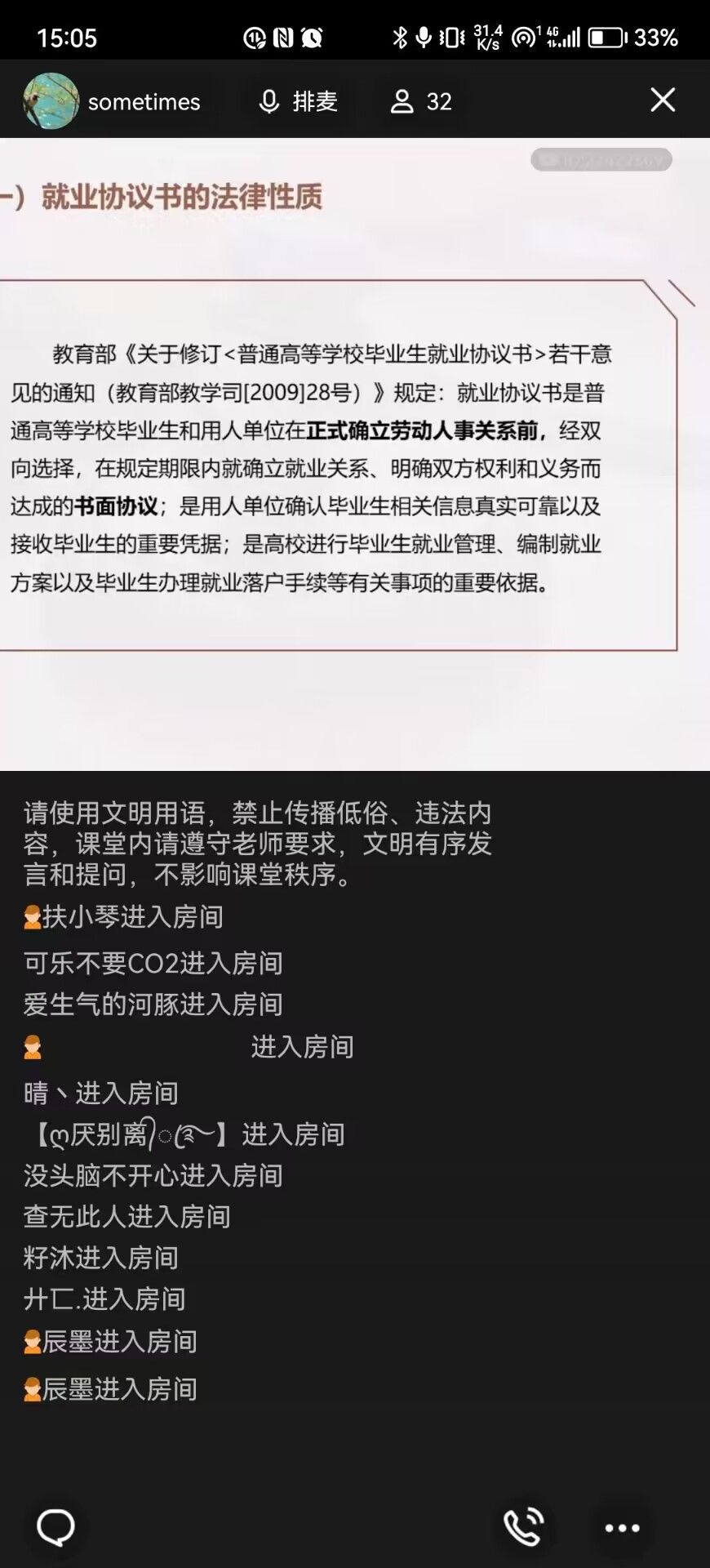The image size is (710, 1568).
Task: Open the chat message bubble
Action: (55, 1526)
